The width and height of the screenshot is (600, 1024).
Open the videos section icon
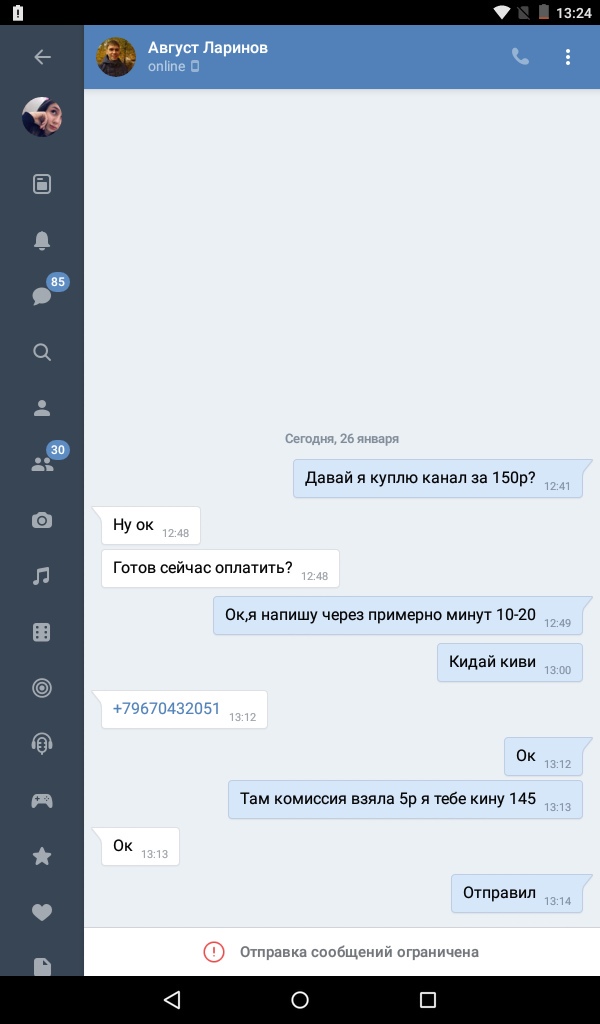point(42,632)
